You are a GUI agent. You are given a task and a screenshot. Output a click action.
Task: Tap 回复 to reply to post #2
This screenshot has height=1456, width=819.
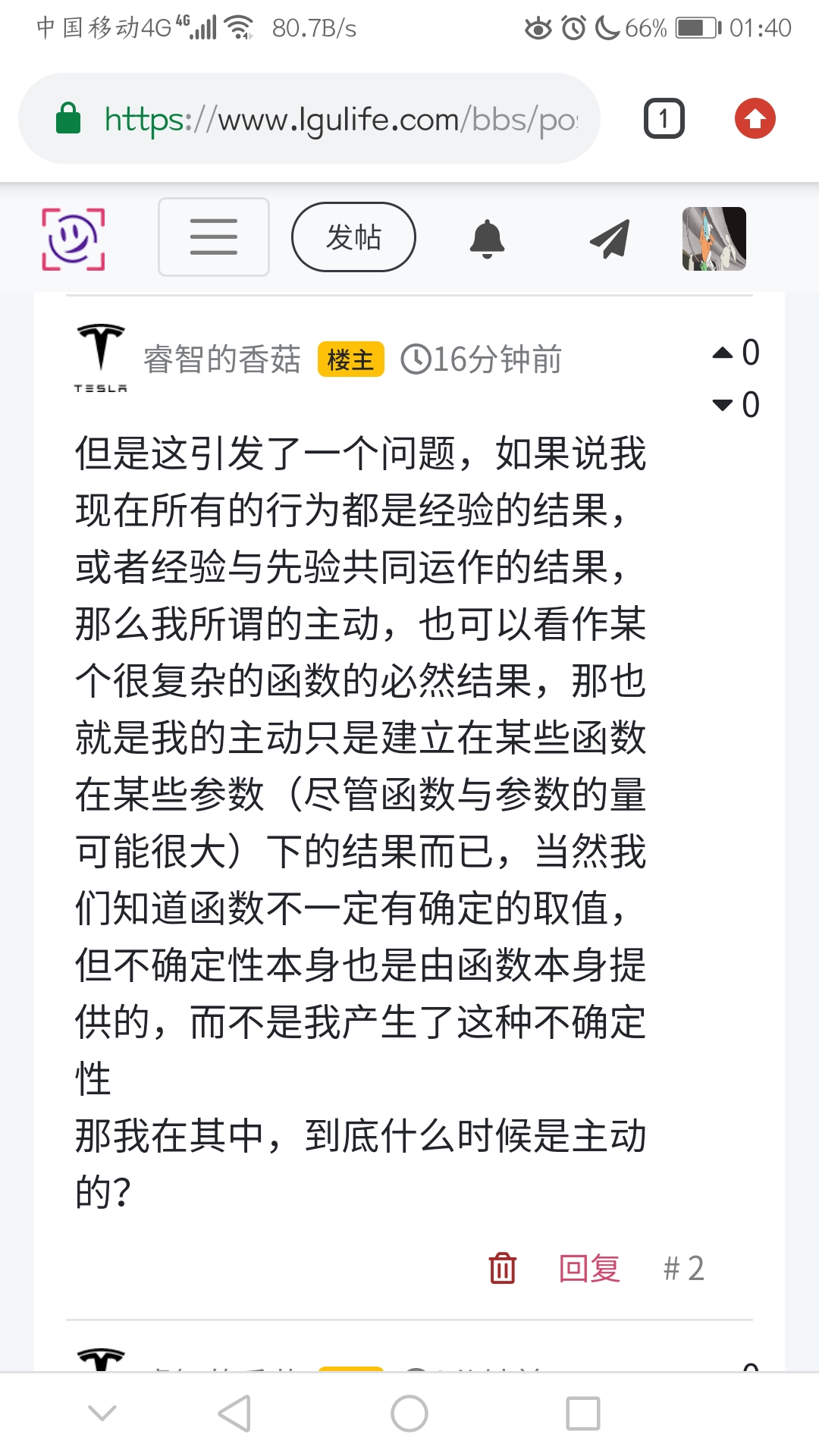(x=589, y=1268)
